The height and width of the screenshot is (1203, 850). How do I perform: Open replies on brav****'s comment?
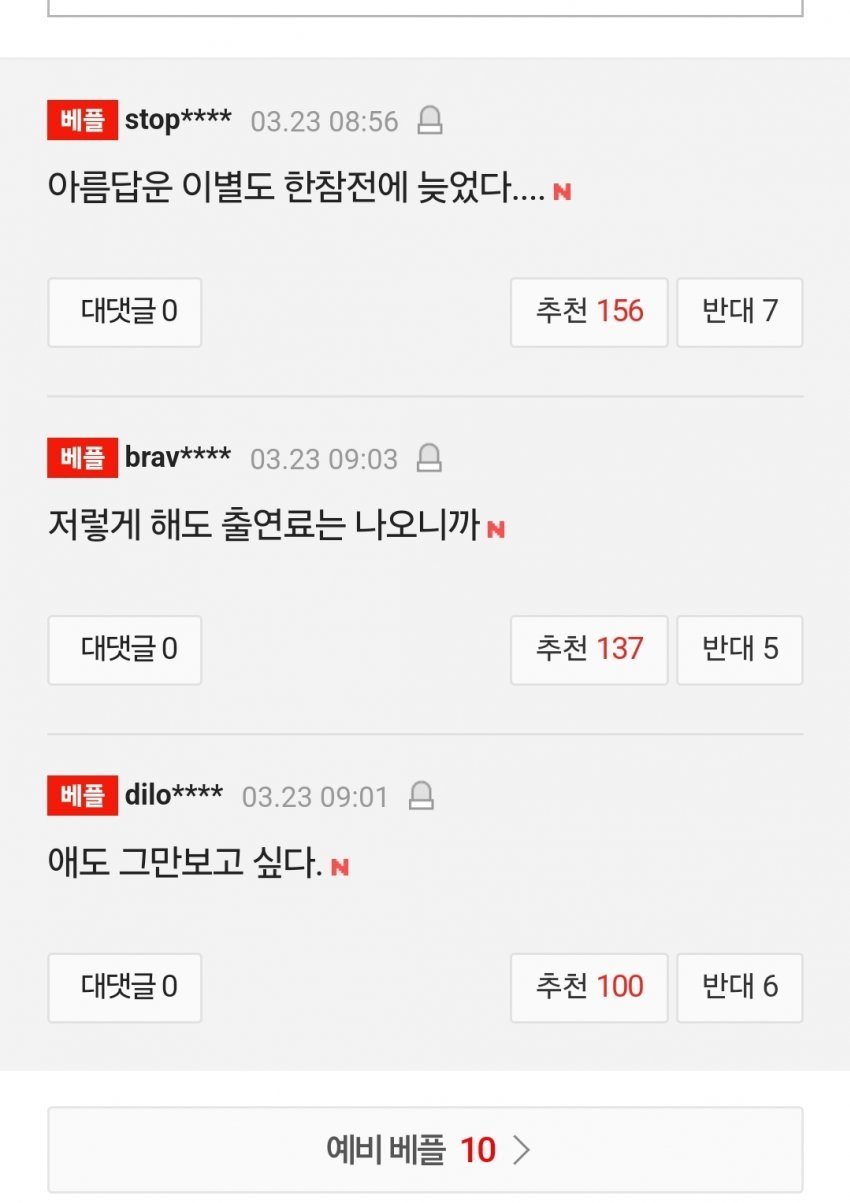125,650
